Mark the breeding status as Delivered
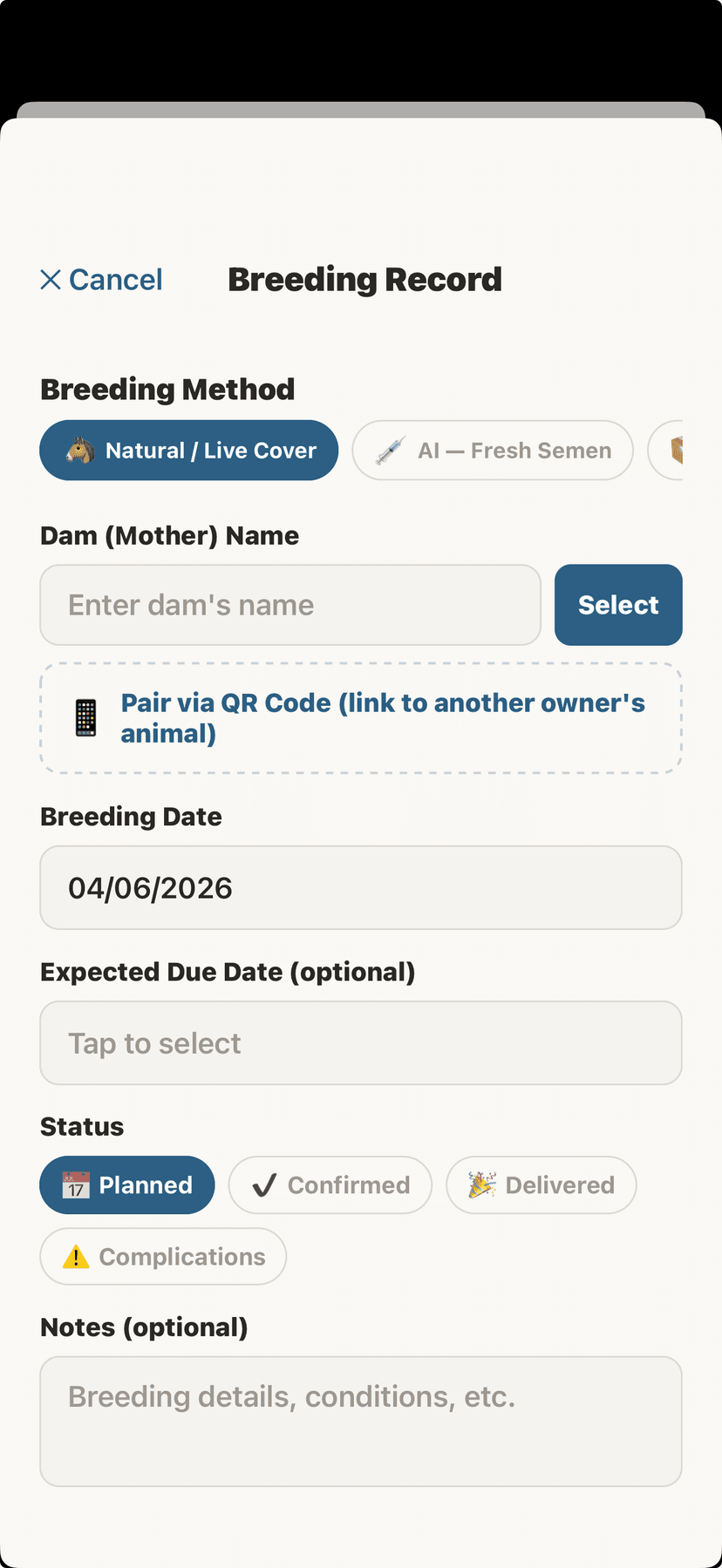This screenshot has height=1568, width=722. pyautogui.click(x=541, y=1184)
